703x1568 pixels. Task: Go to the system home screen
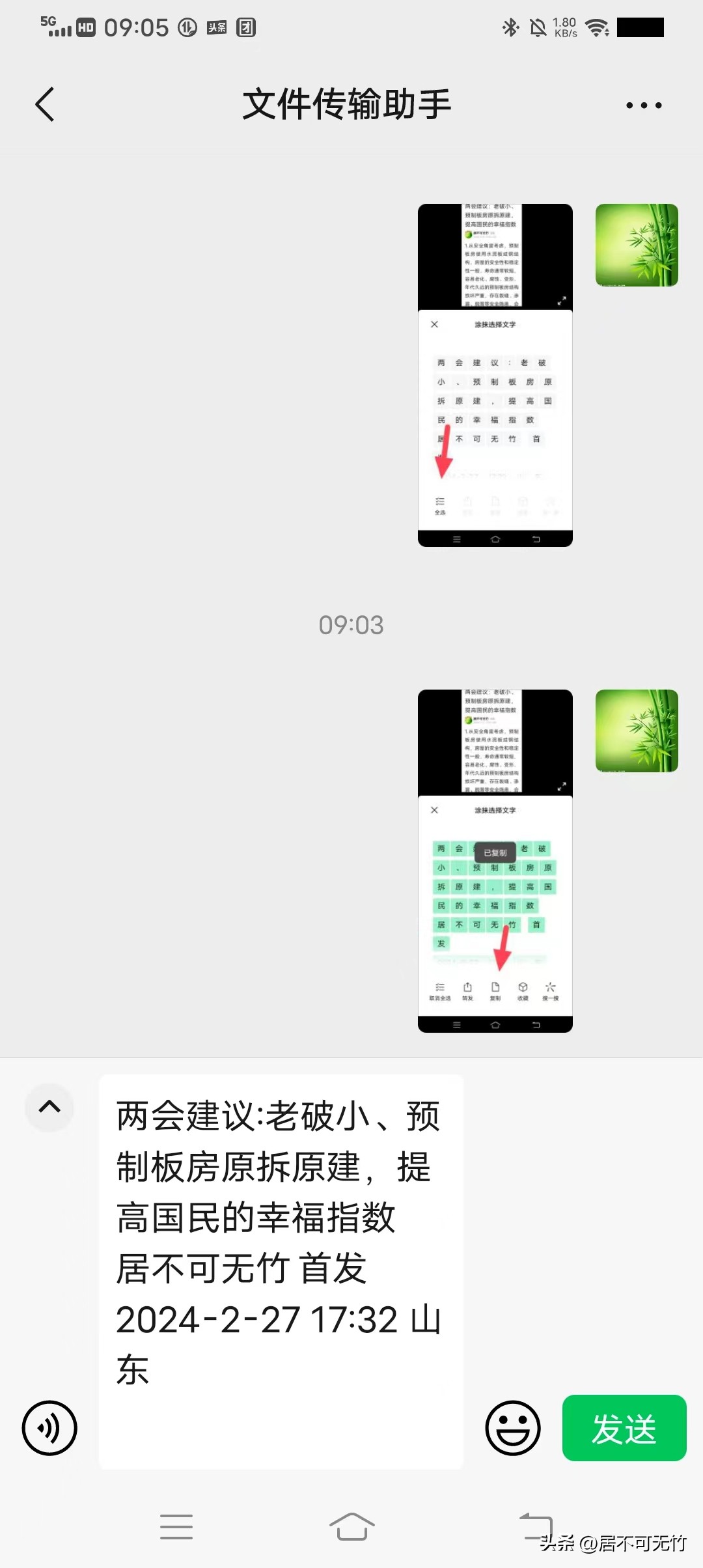click(x=351, y=1527)
